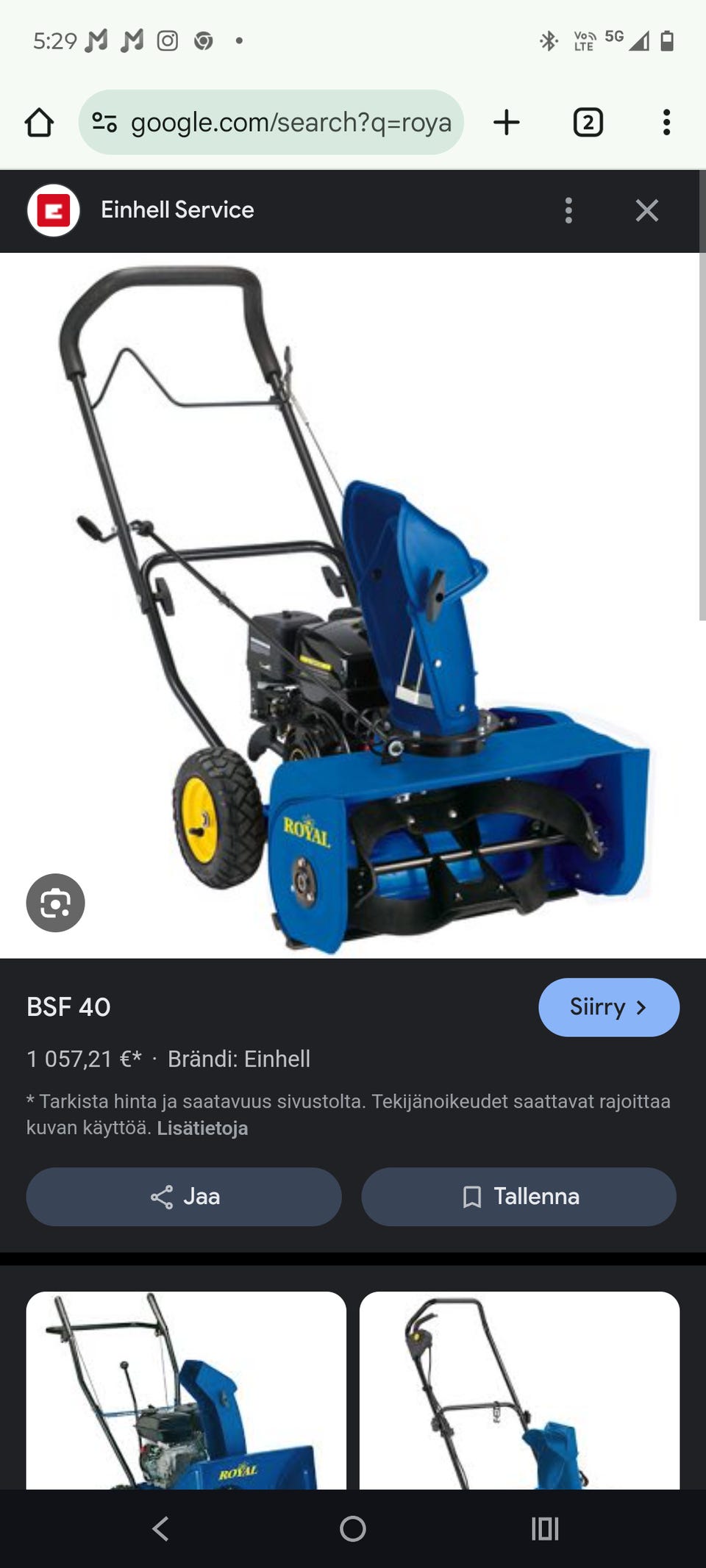Go back with the system back button
Viewport: 706px width, 1568px height.
tap(160, 1529)
